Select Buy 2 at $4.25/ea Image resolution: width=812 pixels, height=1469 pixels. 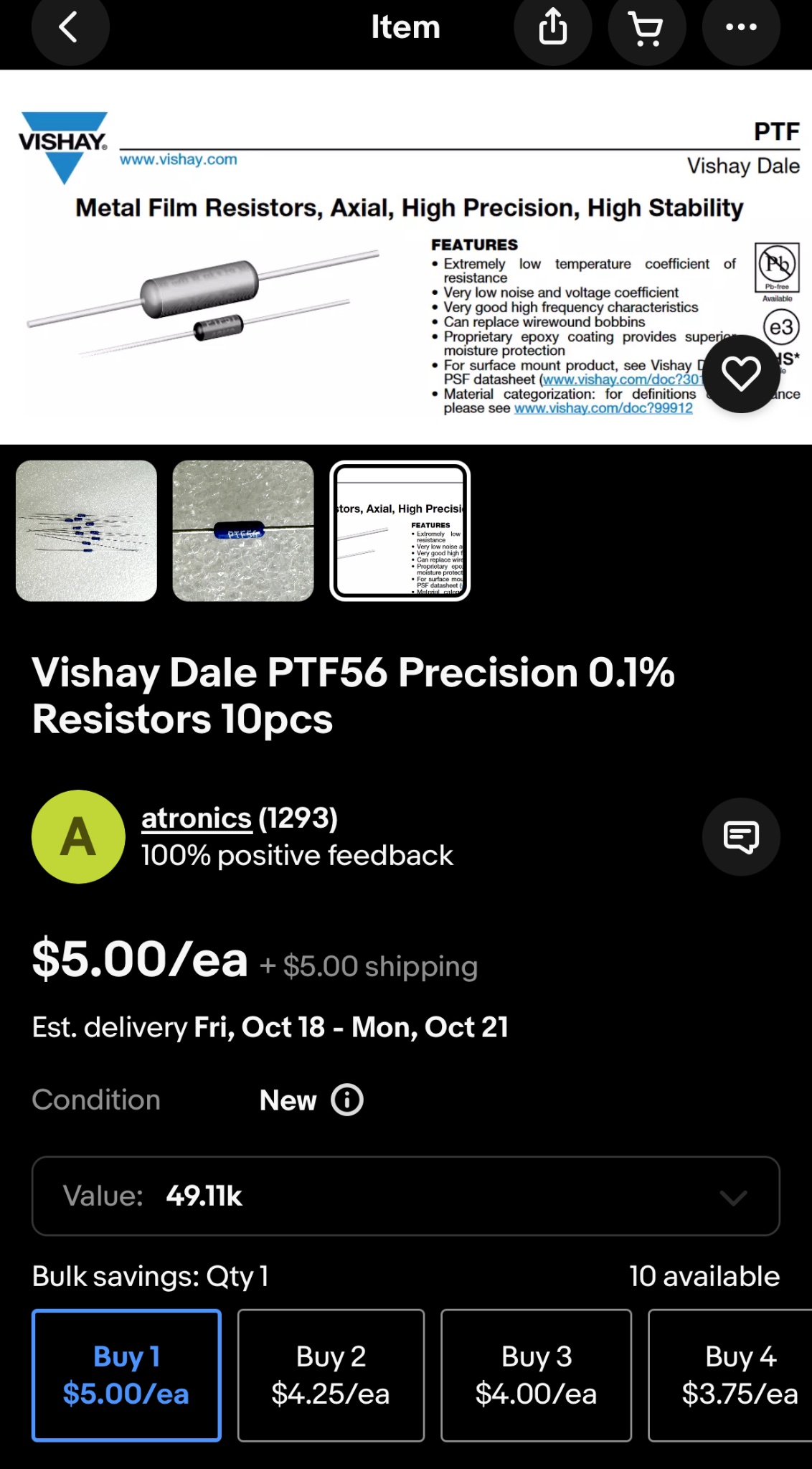331,1375
